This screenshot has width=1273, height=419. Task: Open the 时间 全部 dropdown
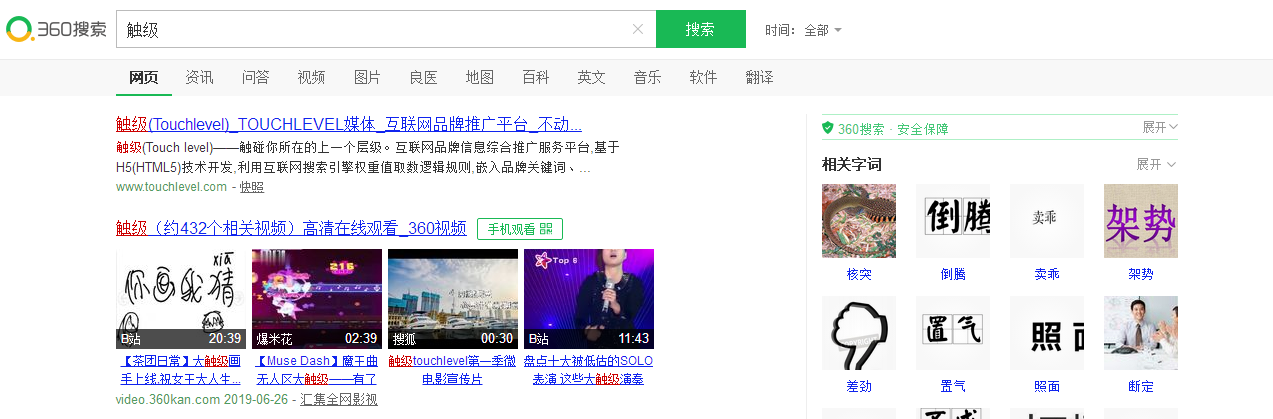(822, 30)
